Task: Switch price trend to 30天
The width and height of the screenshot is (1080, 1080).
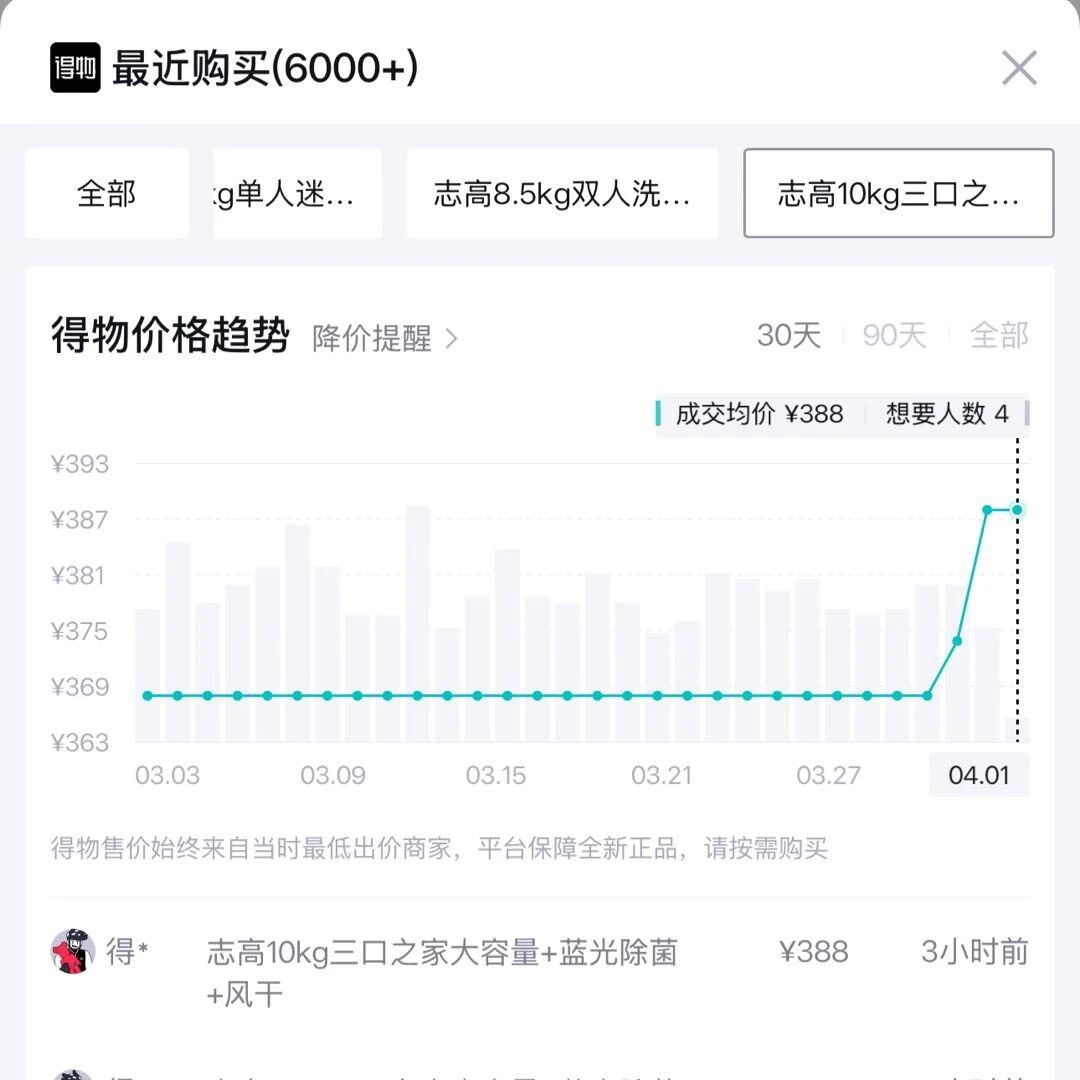Action: (x=788, y=336)
